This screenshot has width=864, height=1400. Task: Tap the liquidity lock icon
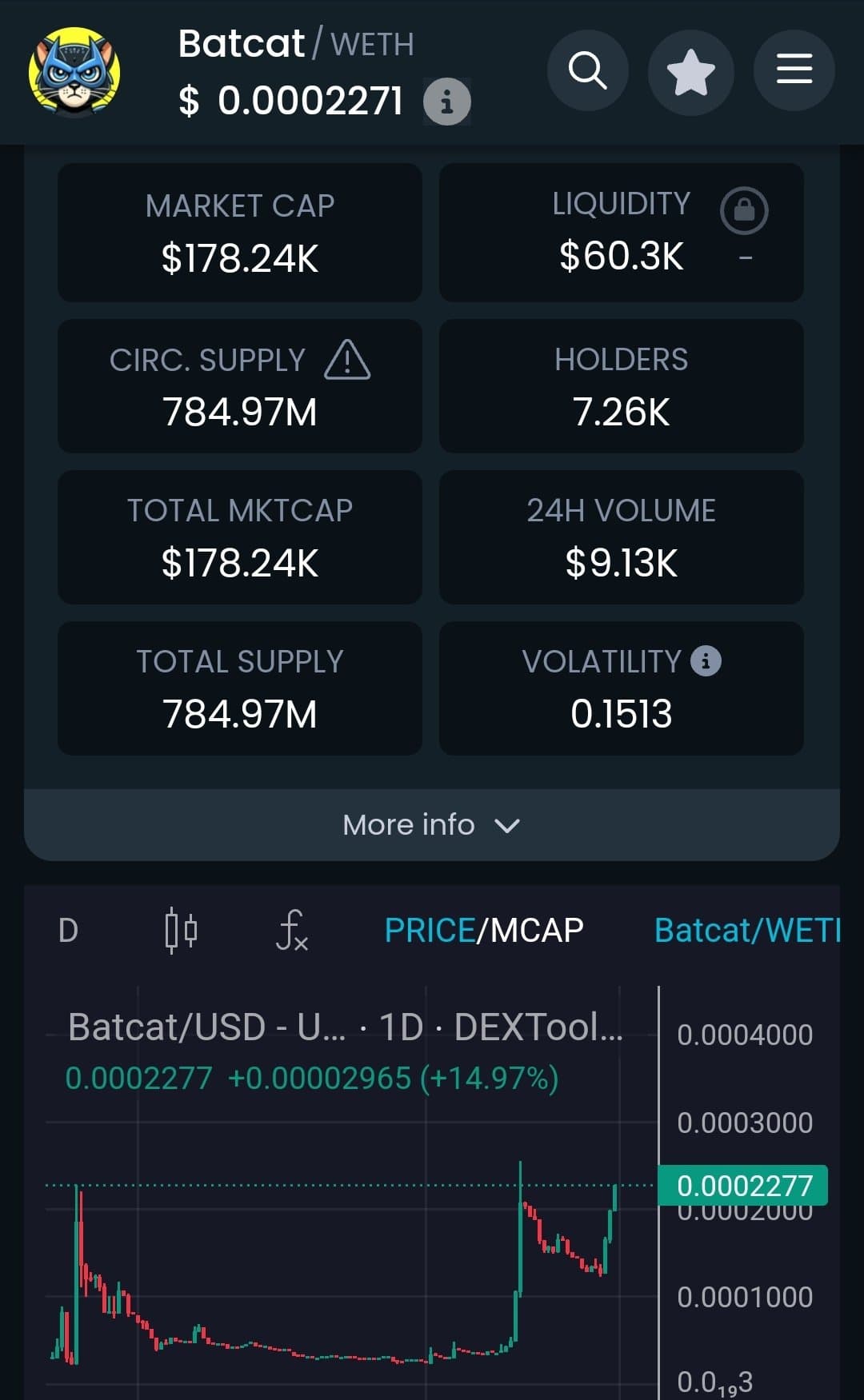click(x=744, y=210)
